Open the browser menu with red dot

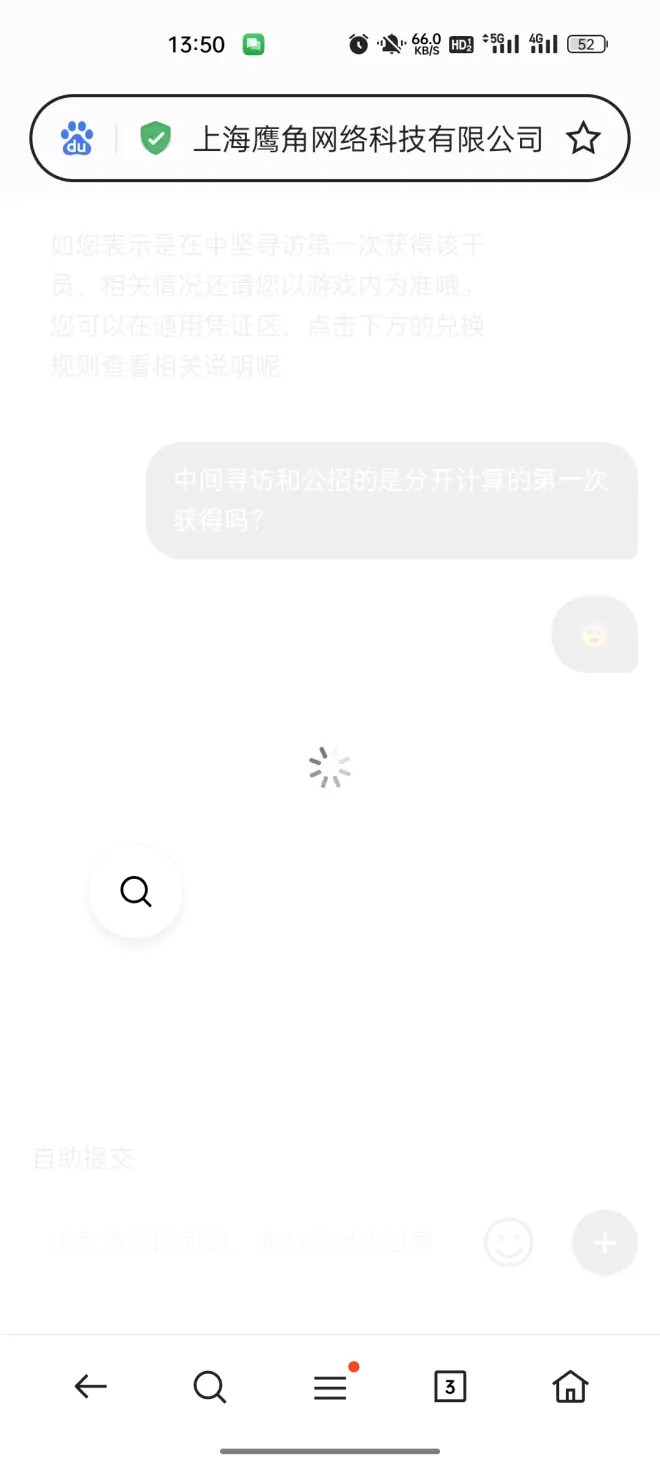point(330,1386)
